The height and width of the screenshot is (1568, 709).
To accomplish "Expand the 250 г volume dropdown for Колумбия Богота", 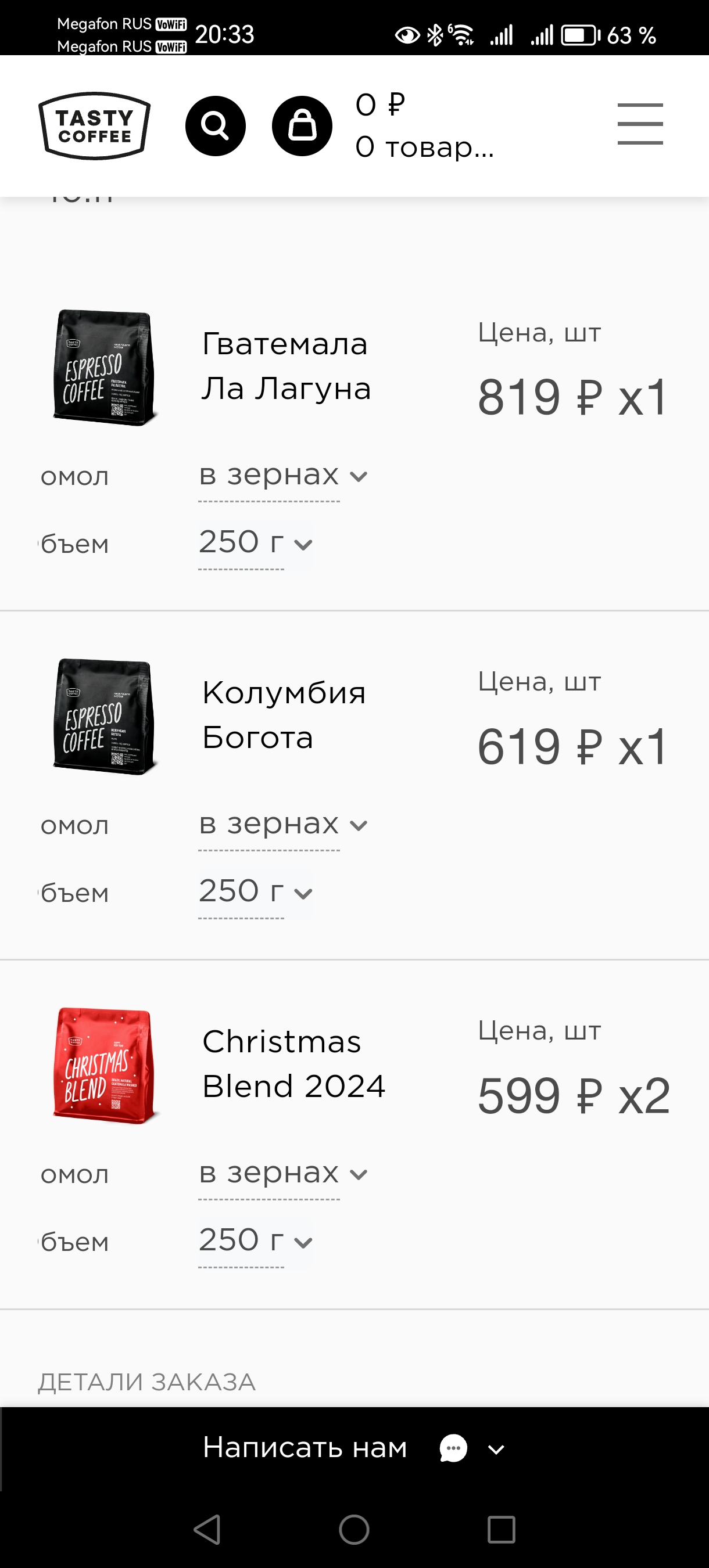I will coord(256,892).
